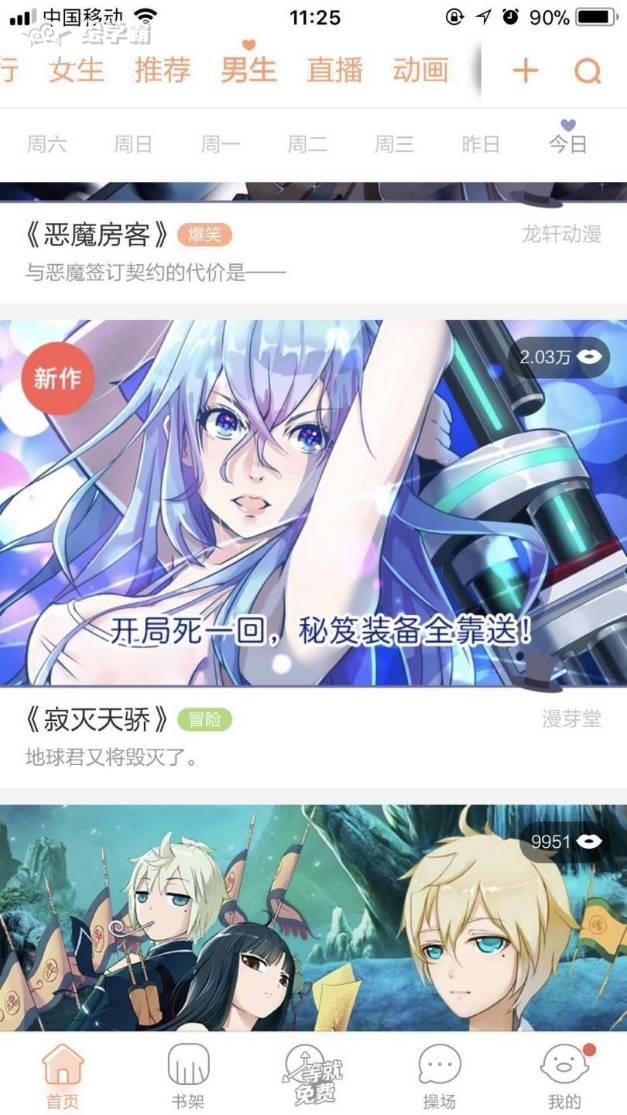627x1115 pixels.
Task: Switch to the 女生 tab
Action: 76,70
